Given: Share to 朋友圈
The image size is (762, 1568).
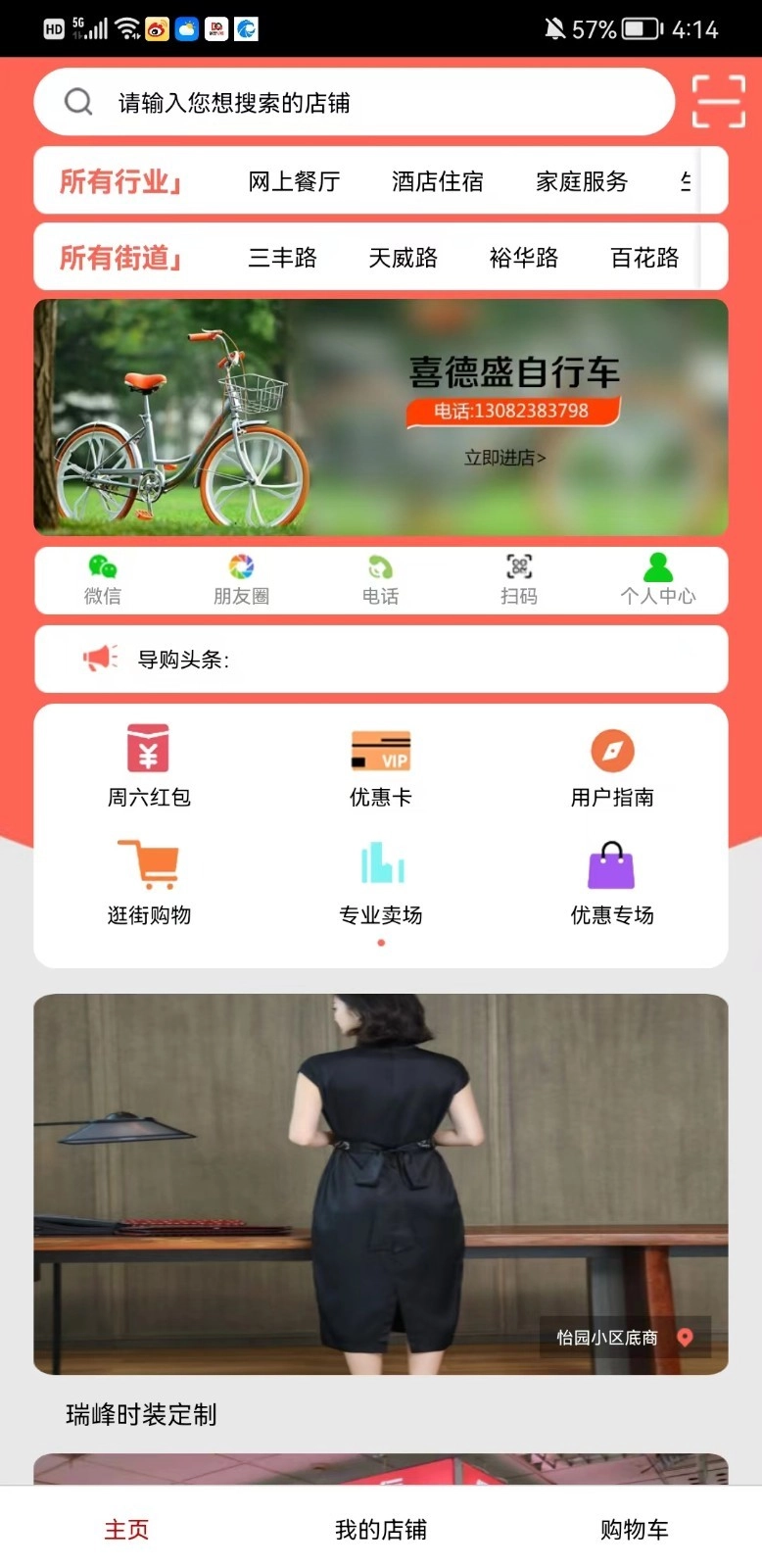Looking at the screenshot, I should 241,580.
